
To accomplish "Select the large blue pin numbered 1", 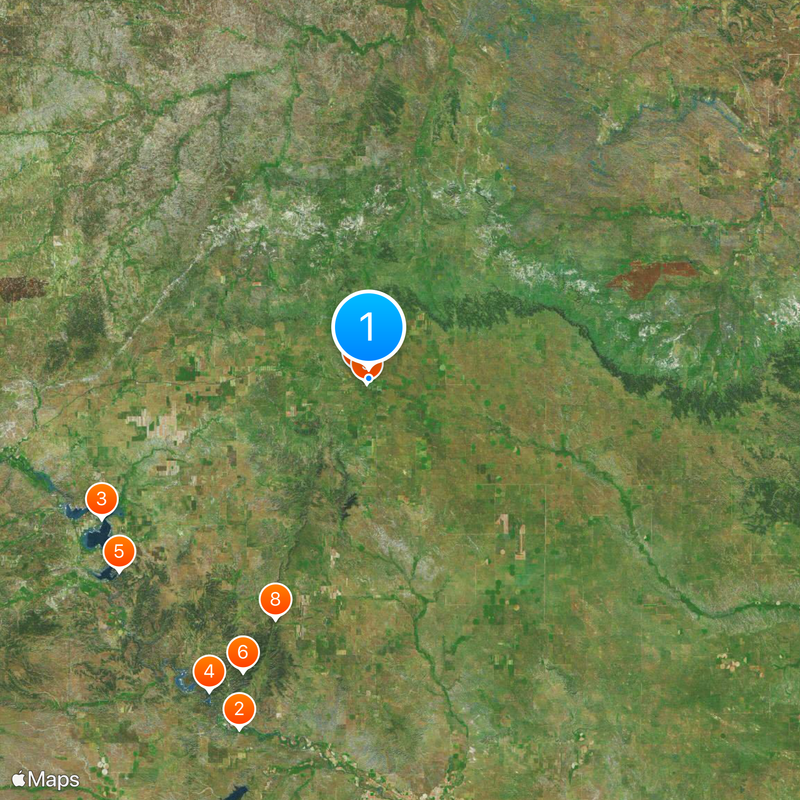I will point(368,327).
